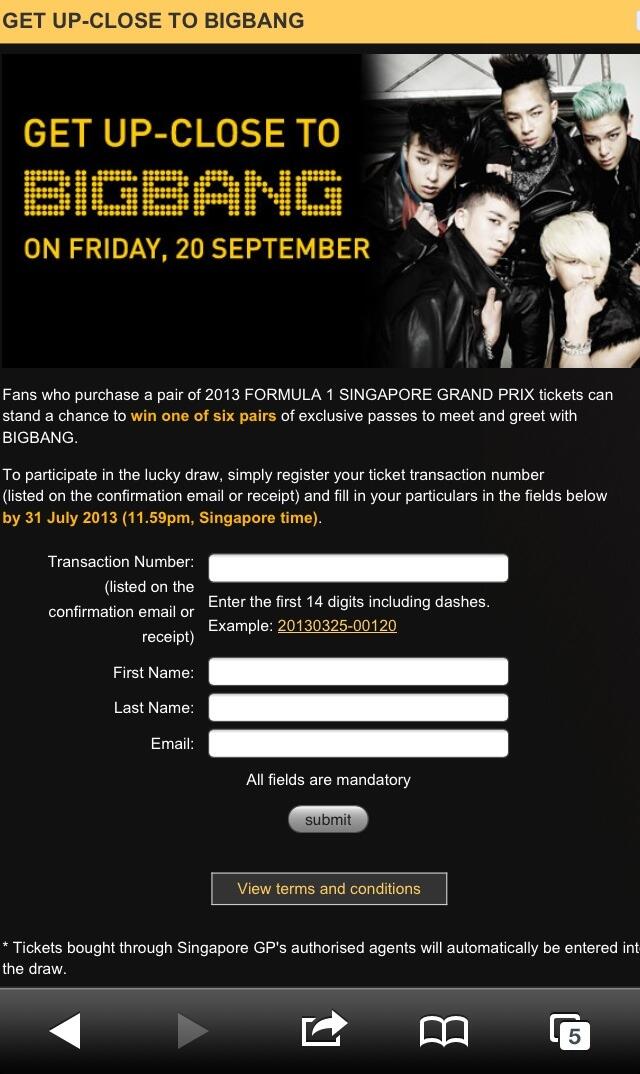Image resolution: width=640 pixels, height=1074 pixels.
Task: Submit the lucky draw form
Action: (328, 819)
